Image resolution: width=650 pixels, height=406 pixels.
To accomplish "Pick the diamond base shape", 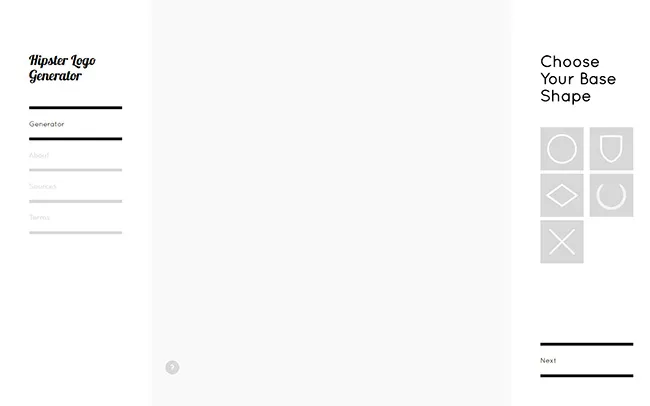I will click(x=562, y=195).
